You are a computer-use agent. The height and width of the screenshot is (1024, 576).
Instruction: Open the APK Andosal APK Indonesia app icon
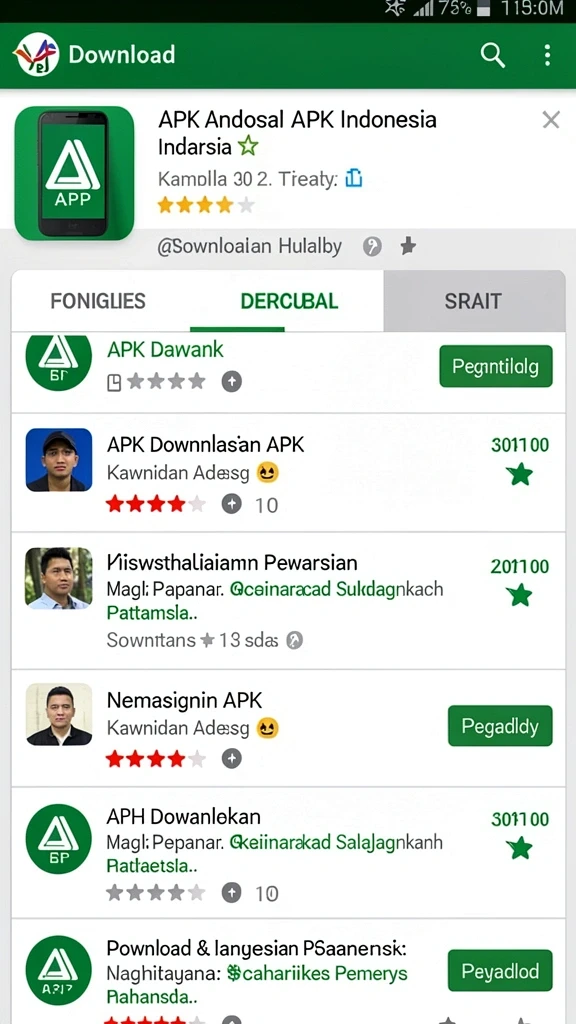point(74,173)
